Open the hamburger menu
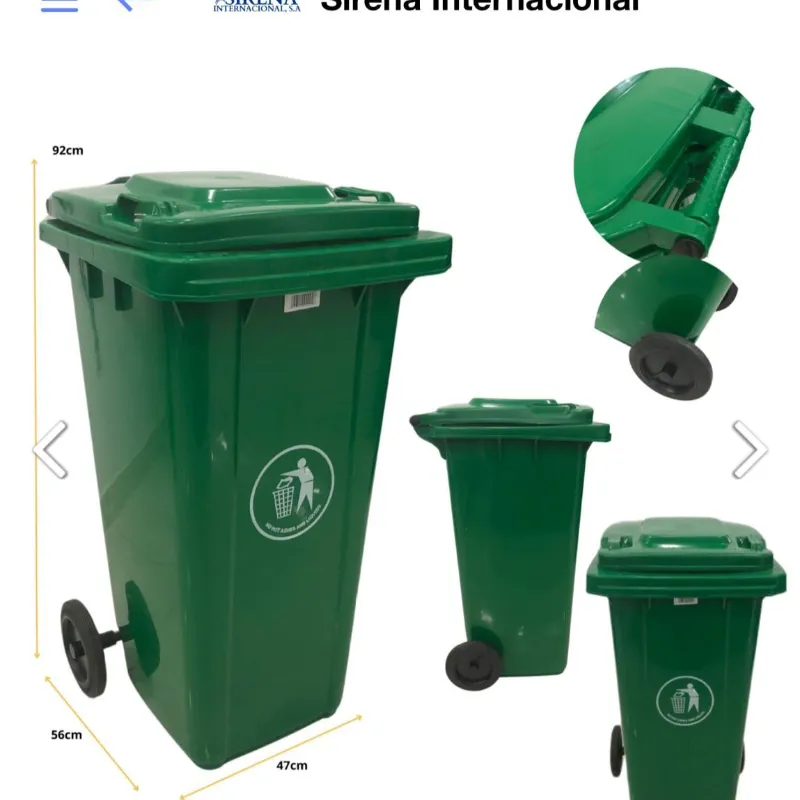Viewport: 800px width, 800px height. click(x=59, y=4)
